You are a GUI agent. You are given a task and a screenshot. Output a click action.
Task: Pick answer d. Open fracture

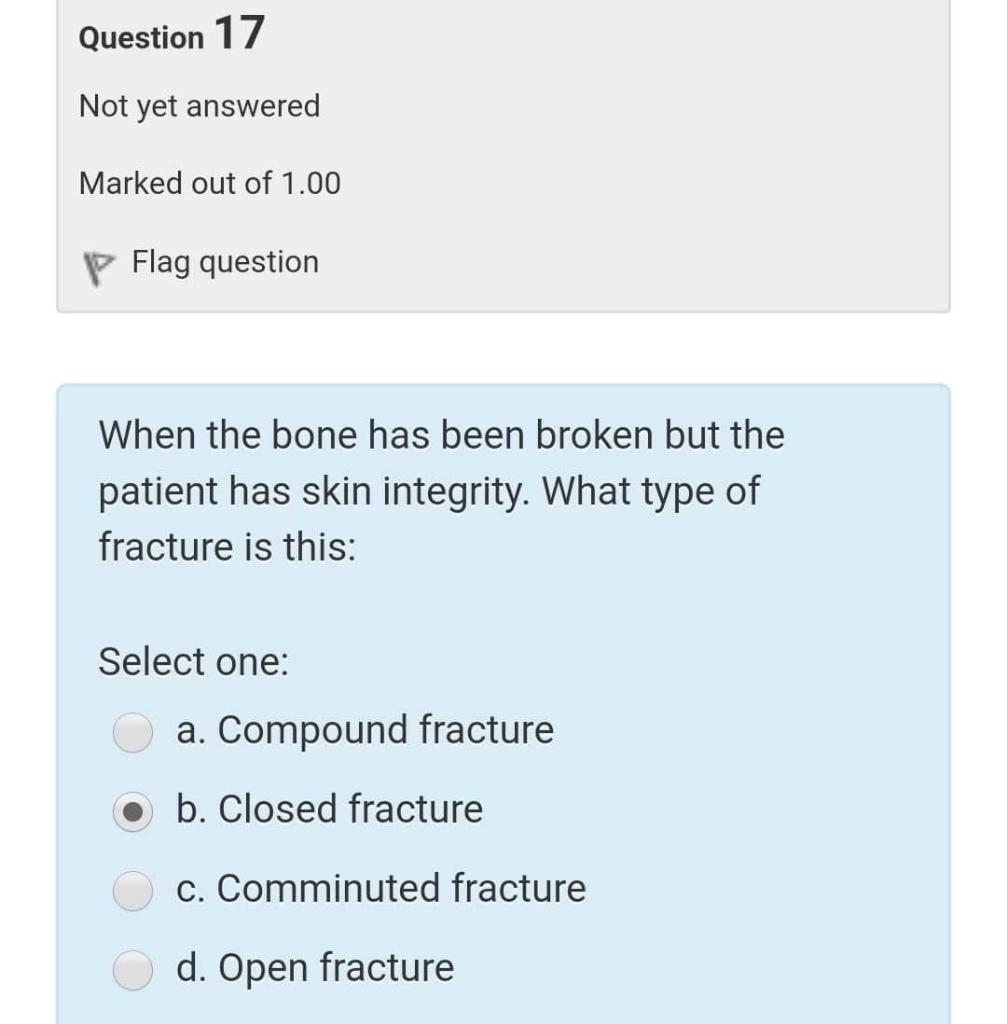point(132,970)
